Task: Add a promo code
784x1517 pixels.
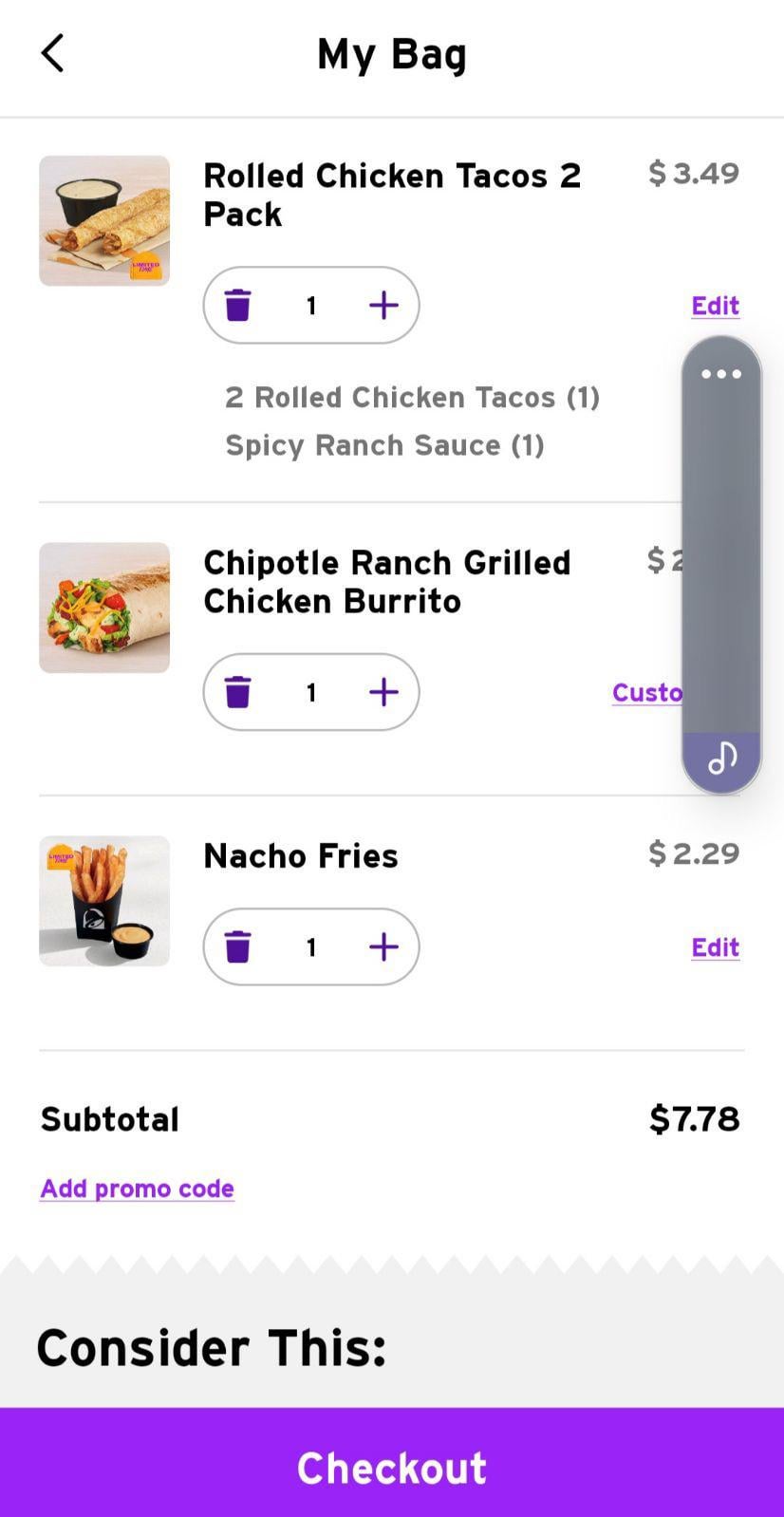Action: click(137, 1189)
